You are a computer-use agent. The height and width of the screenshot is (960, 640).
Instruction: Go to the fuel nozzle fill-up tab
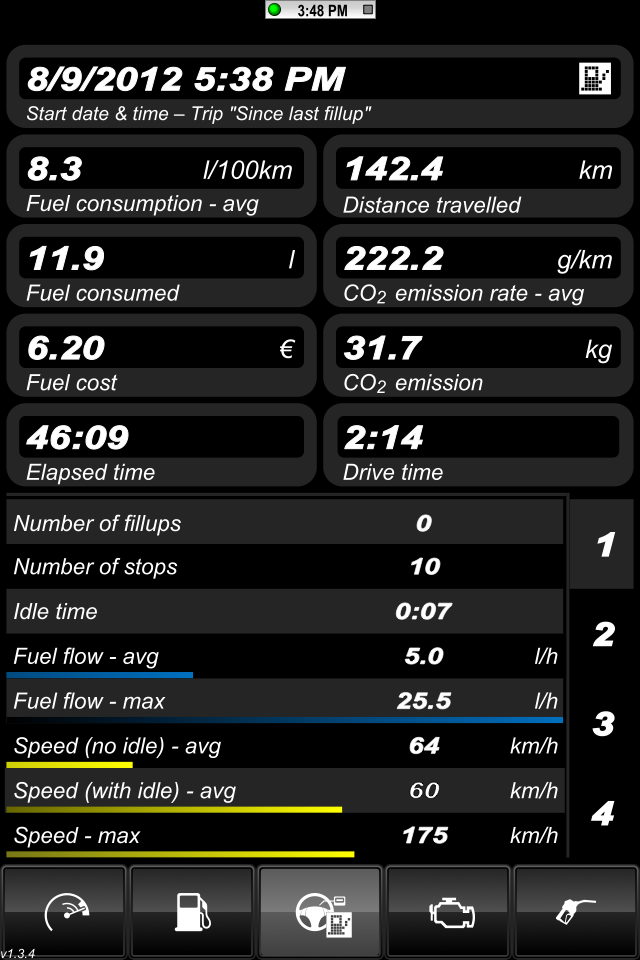coord(576,912)
